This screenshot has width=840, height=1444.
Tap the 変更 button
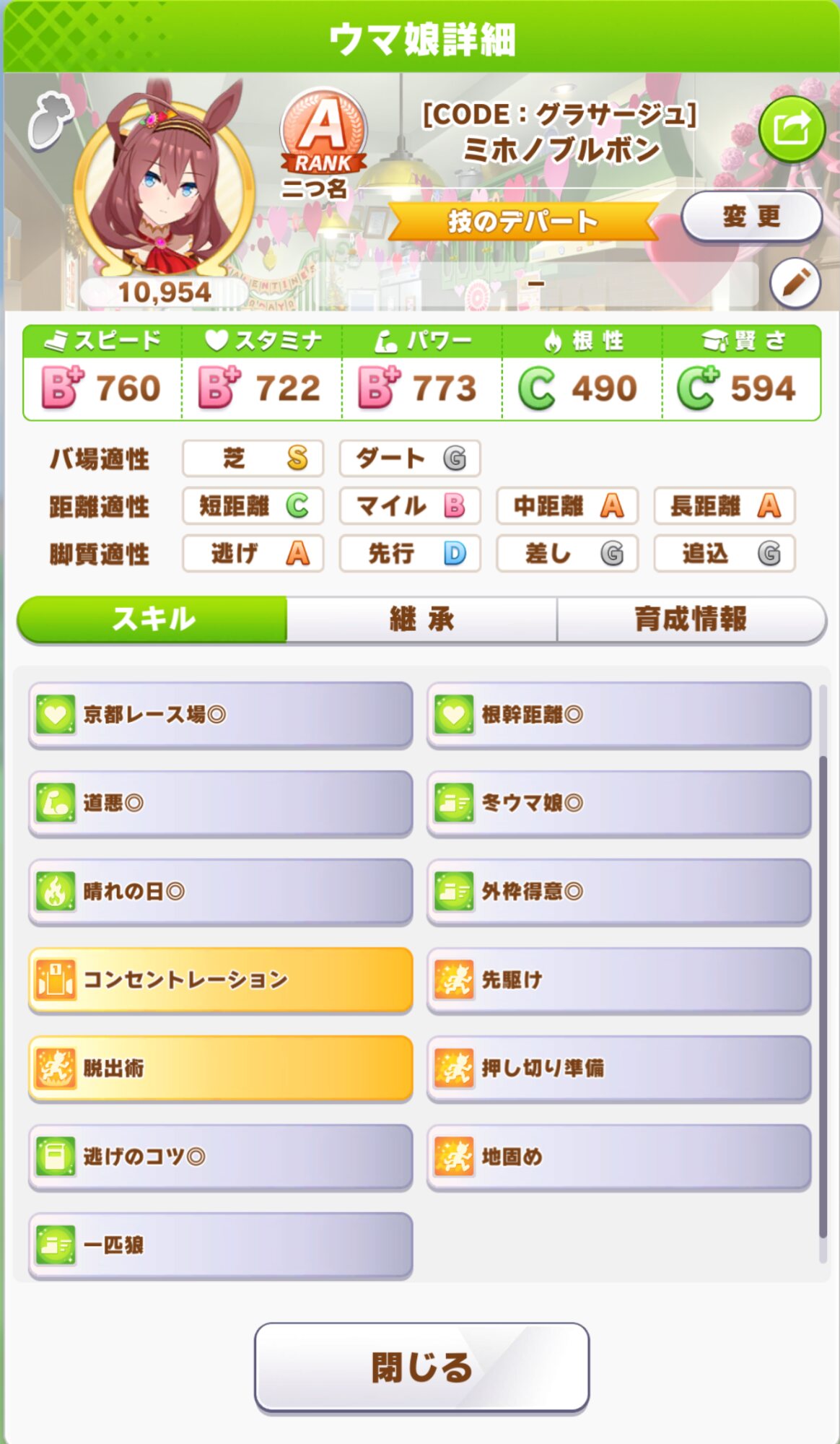point(751,216)
